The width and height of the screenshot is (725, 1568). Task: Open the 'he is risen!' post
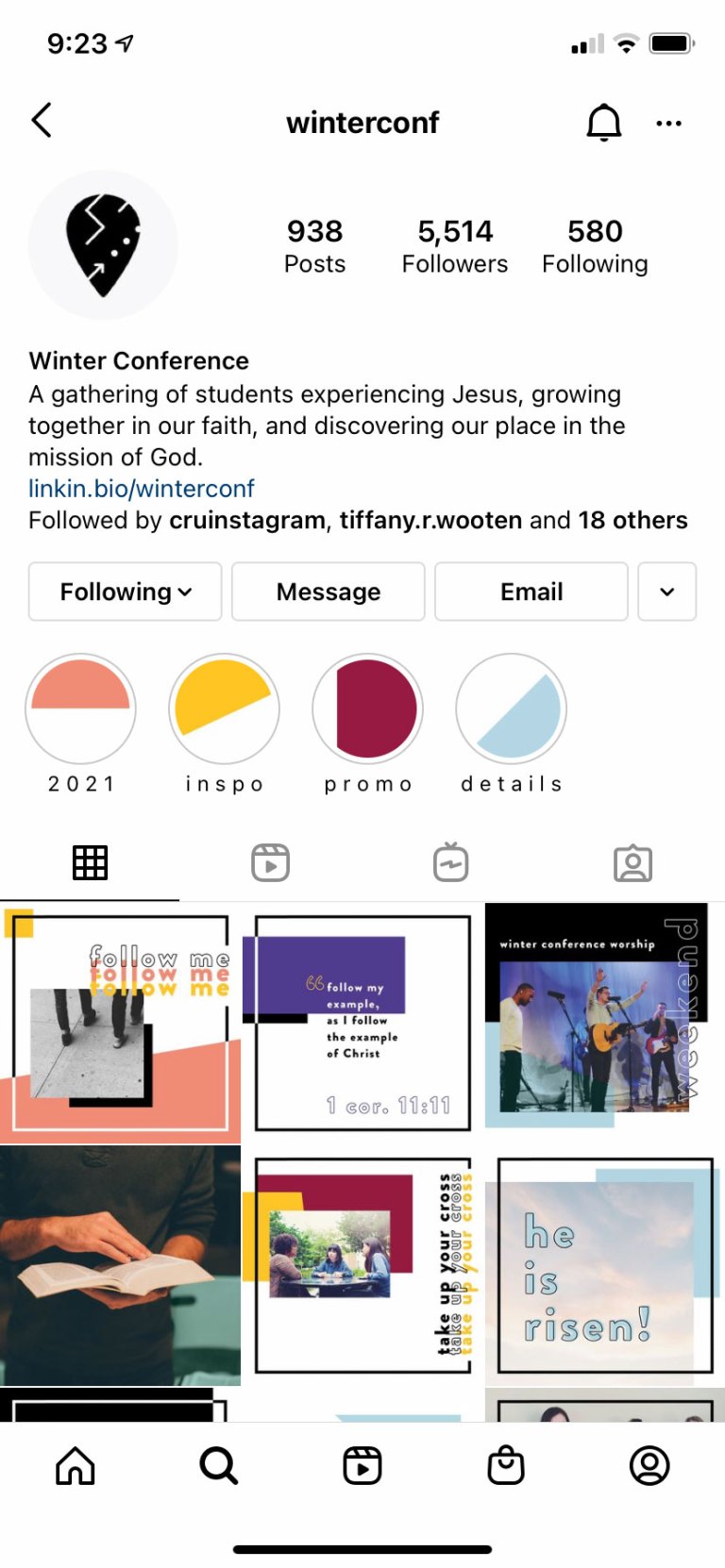604,1264
